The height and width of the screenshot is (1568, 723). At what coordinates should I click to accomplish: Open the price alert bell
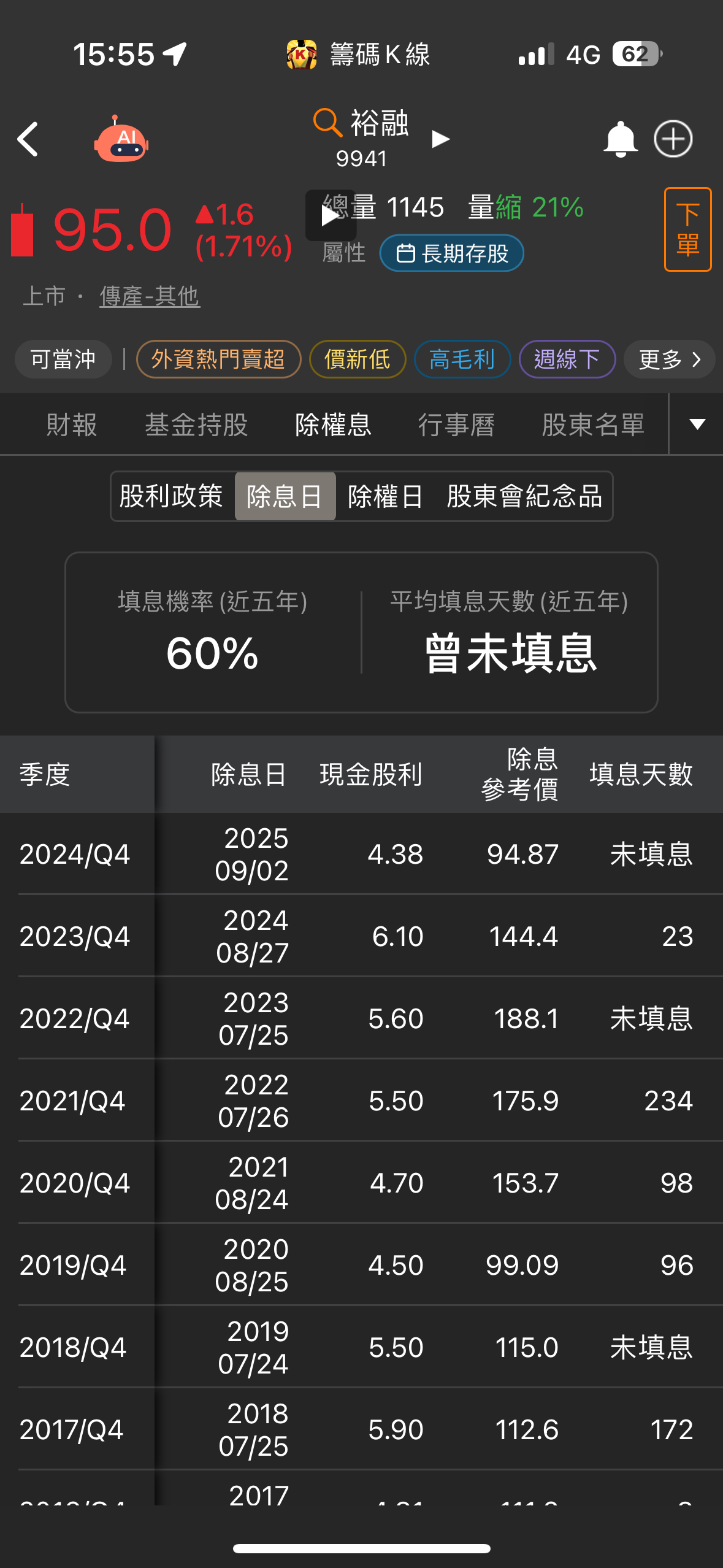coord(621,139)
